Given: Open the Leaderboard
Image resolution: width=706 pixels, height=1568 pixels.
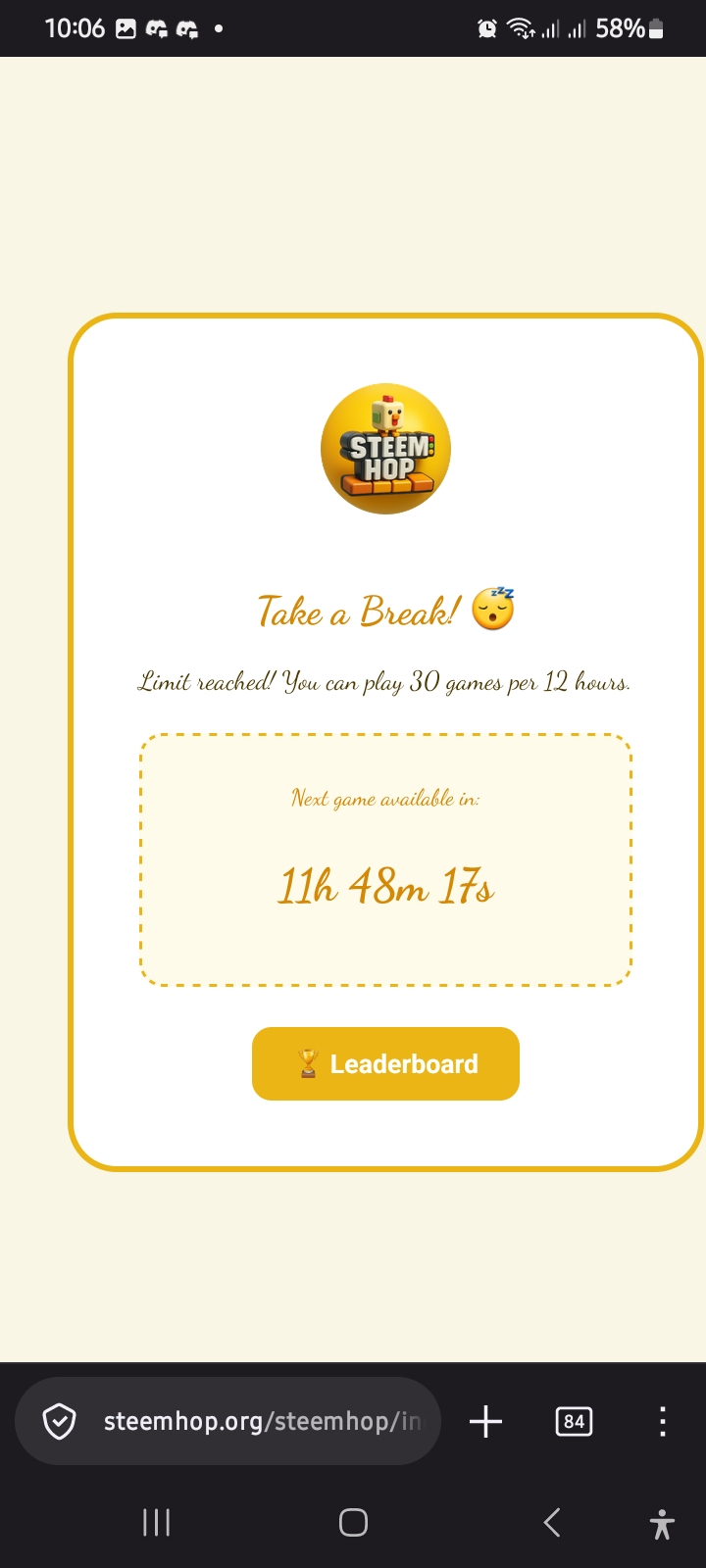Looking at the screenshot, I should 385,1063.
